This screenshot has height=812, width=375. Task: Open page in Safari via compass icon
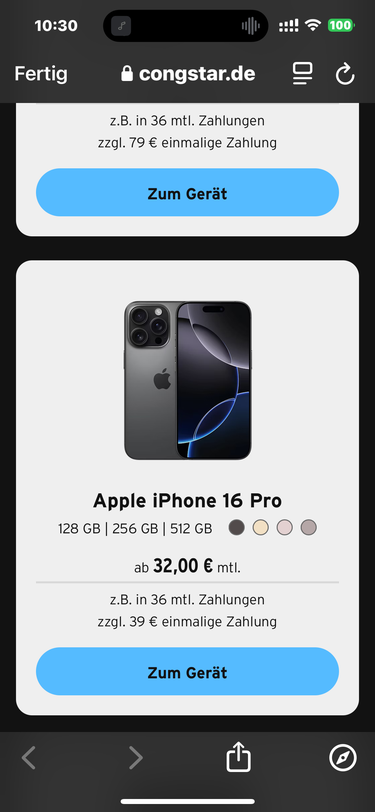[x=343, y=758]
